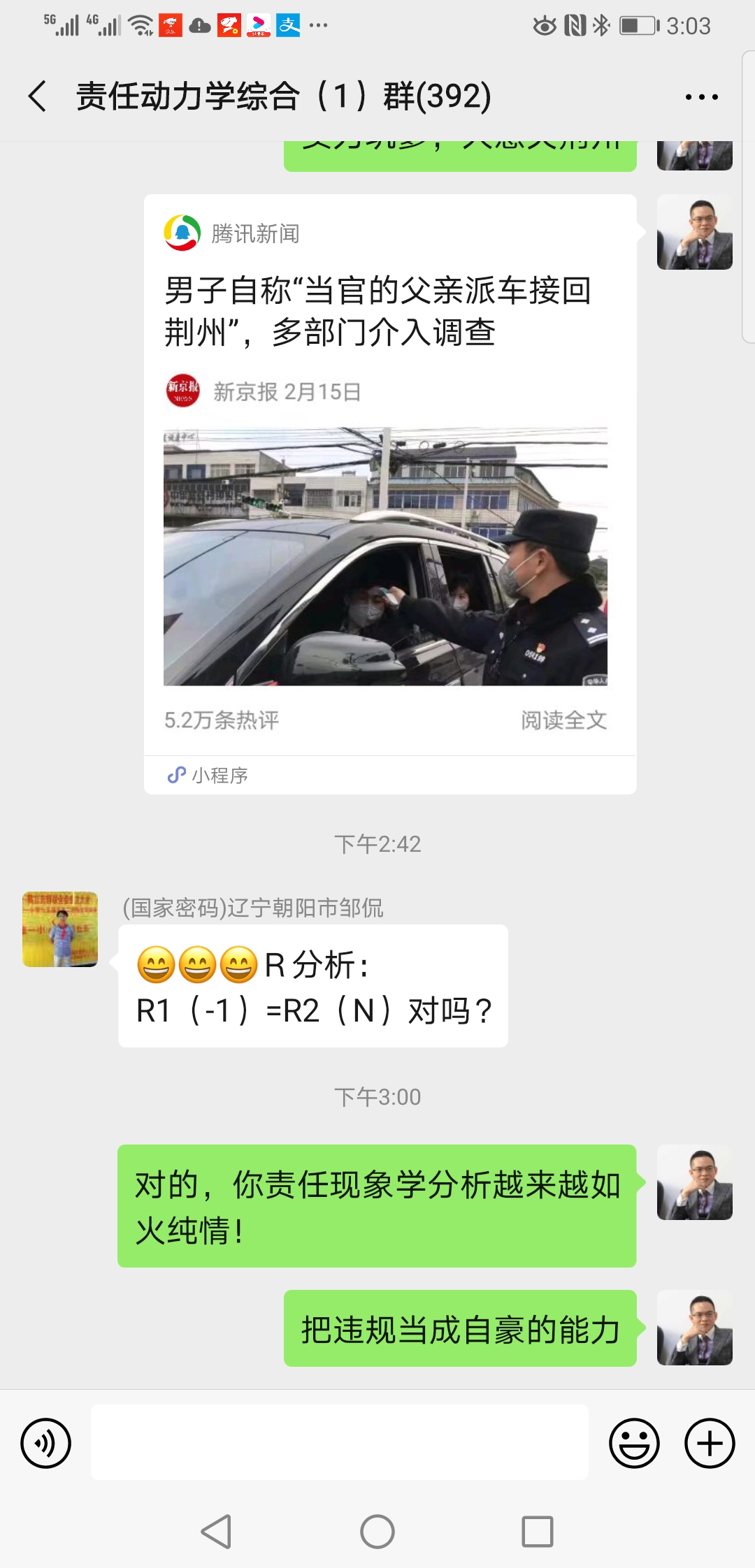Open the Tencent News article card
The width and height of the screenshot is (755, 1568).
(389, 489)
